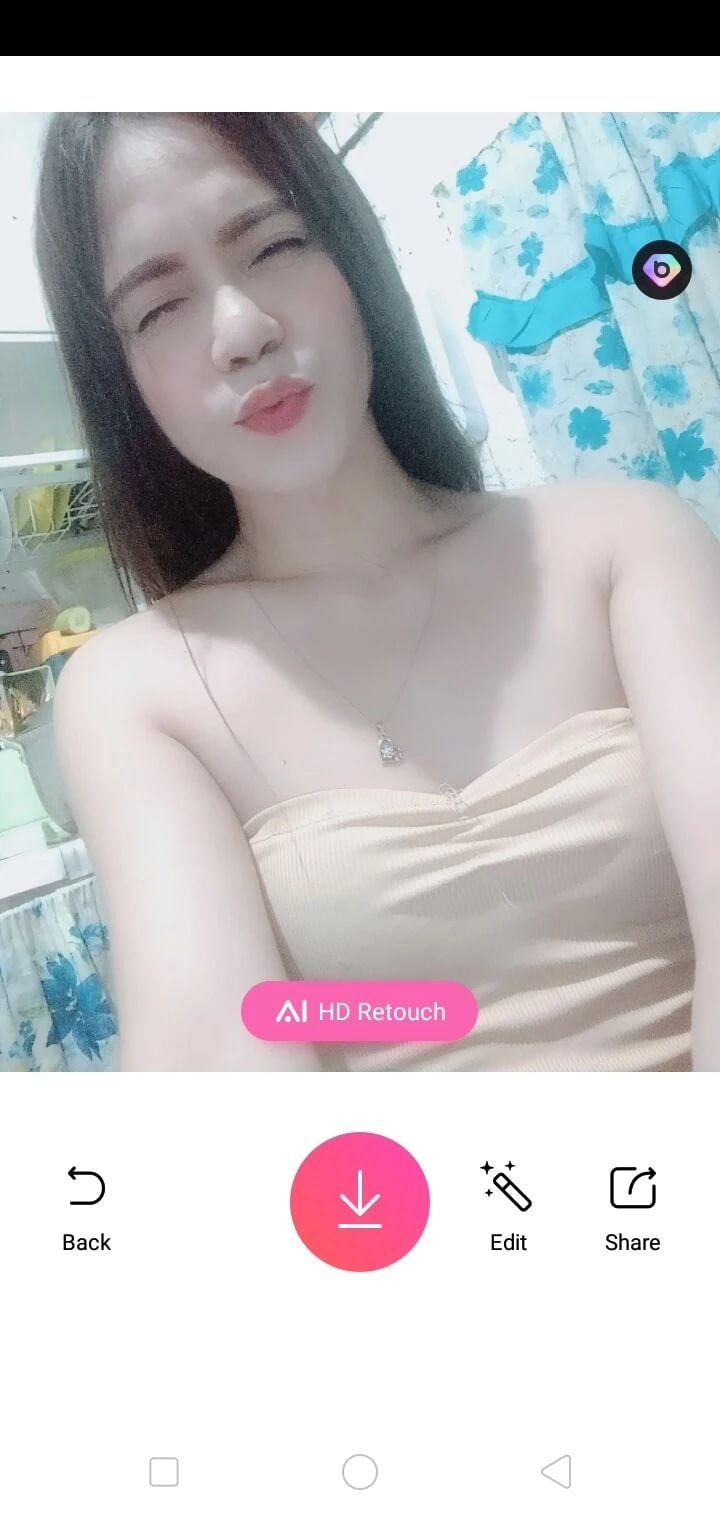Tap the Share text label

click(x=632, y=1242)
